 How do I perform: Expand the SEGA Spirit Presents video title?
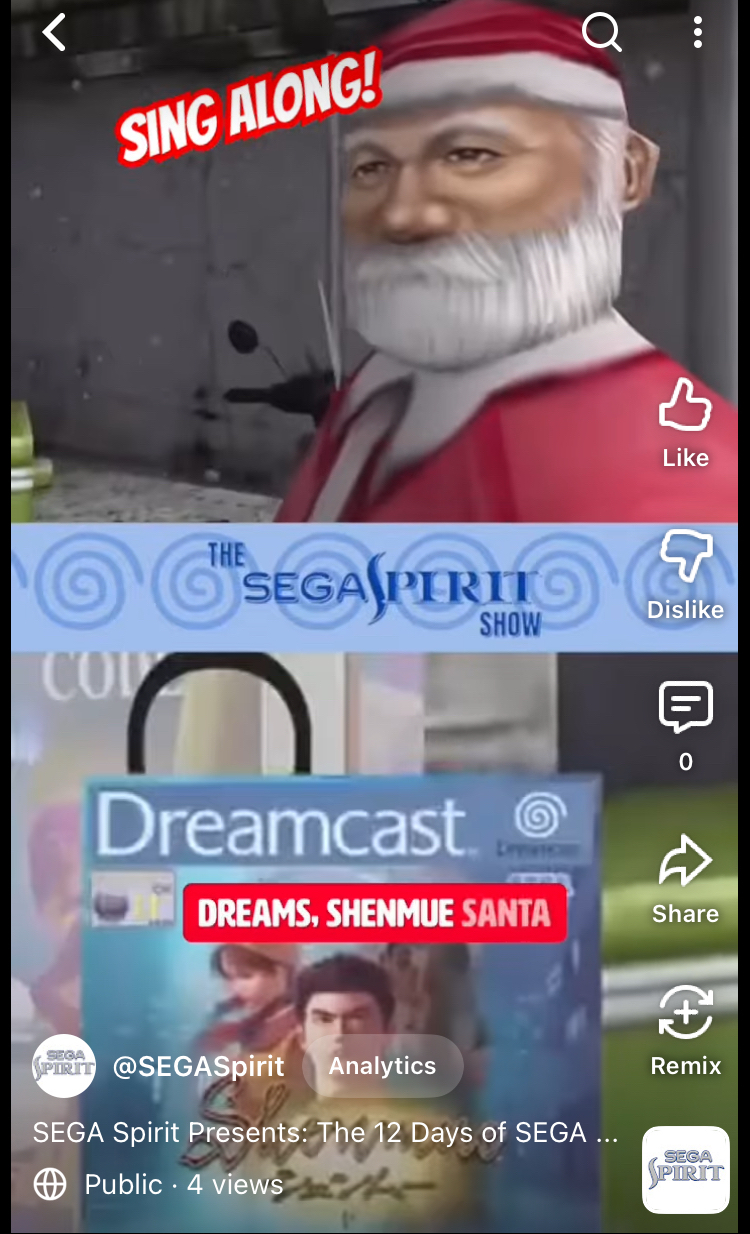[325, 1133]
